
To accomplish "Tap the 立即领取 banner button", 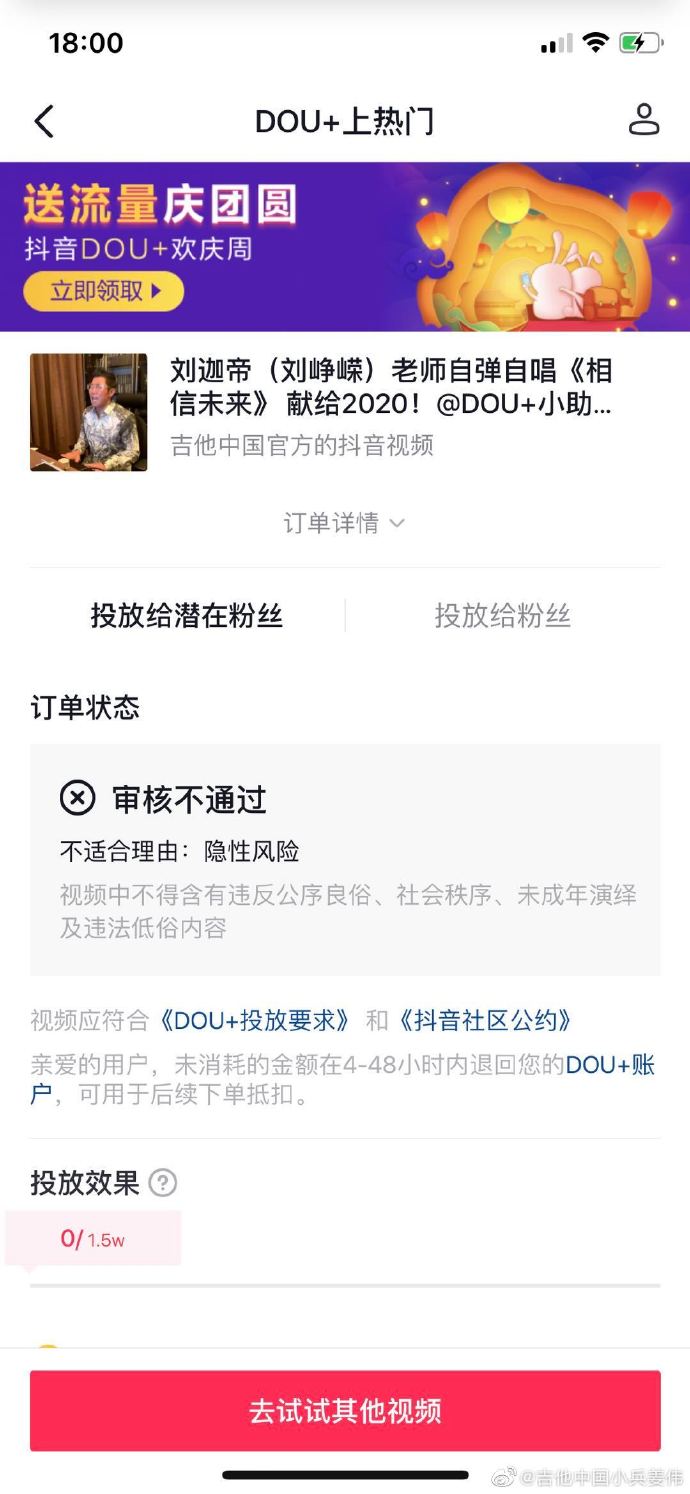I will (104, 292).
